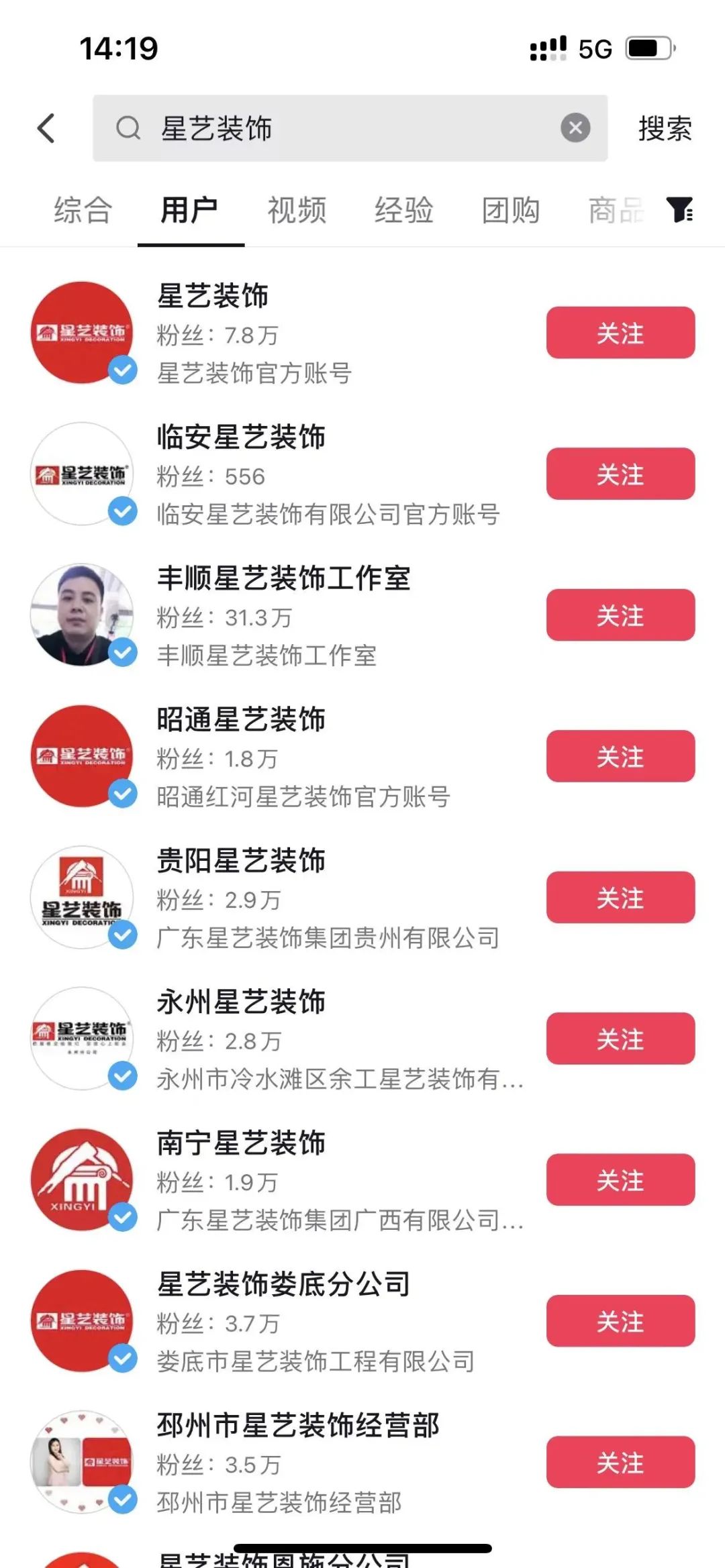Switch to the 综合 tab
725x1568 pixels.
pos(83,210)
